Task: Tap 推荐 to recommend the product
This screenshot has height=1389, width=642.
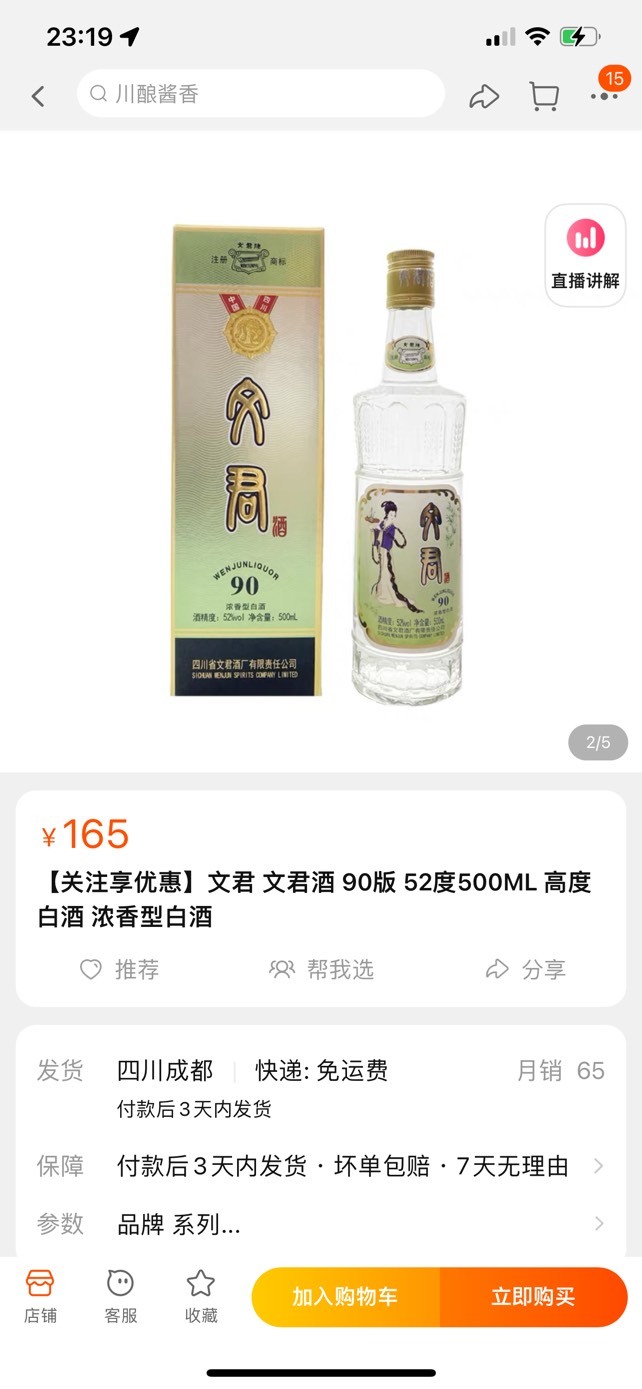Action: pyautogui.click(x=119, y=969)
